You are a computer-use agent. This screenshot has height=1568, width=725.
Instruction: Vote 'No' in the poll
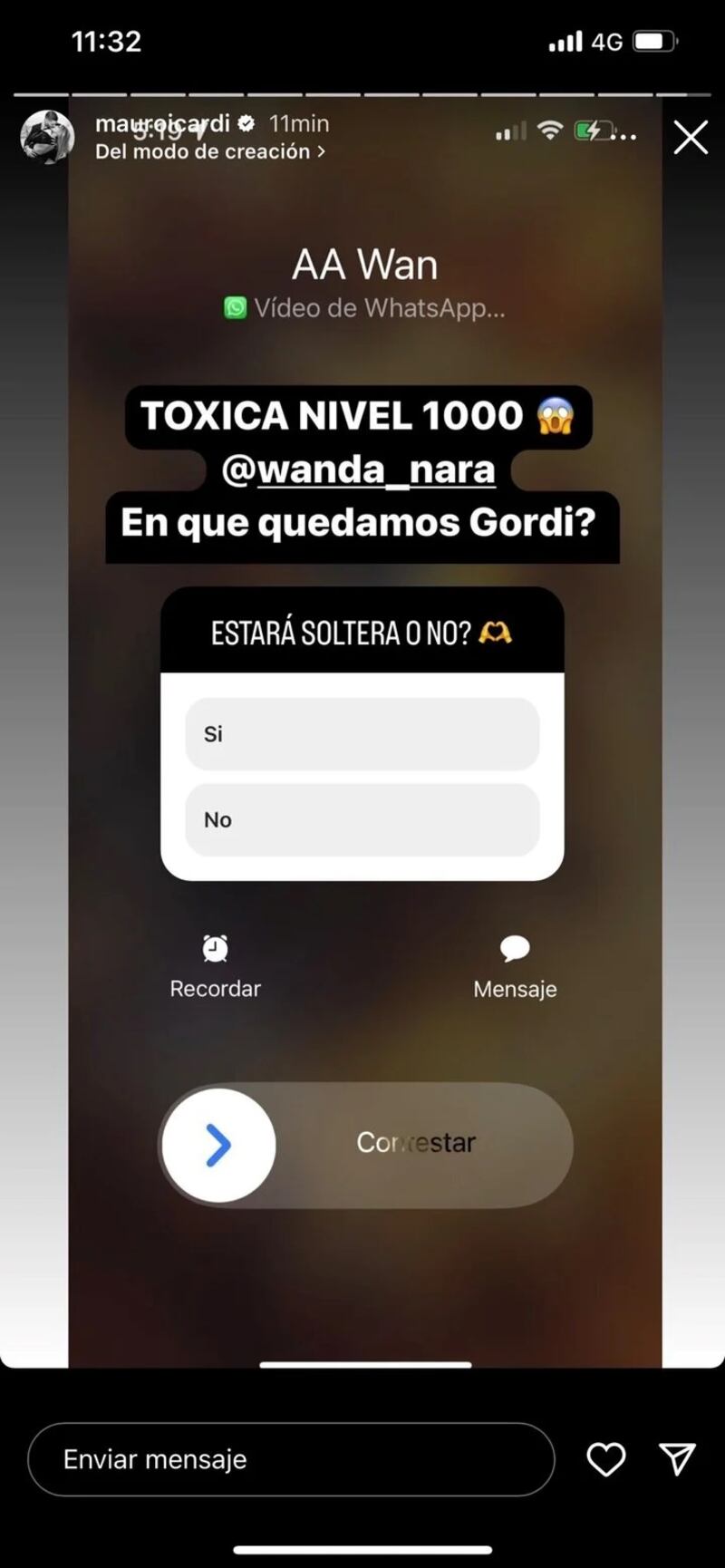pos(361,819)
